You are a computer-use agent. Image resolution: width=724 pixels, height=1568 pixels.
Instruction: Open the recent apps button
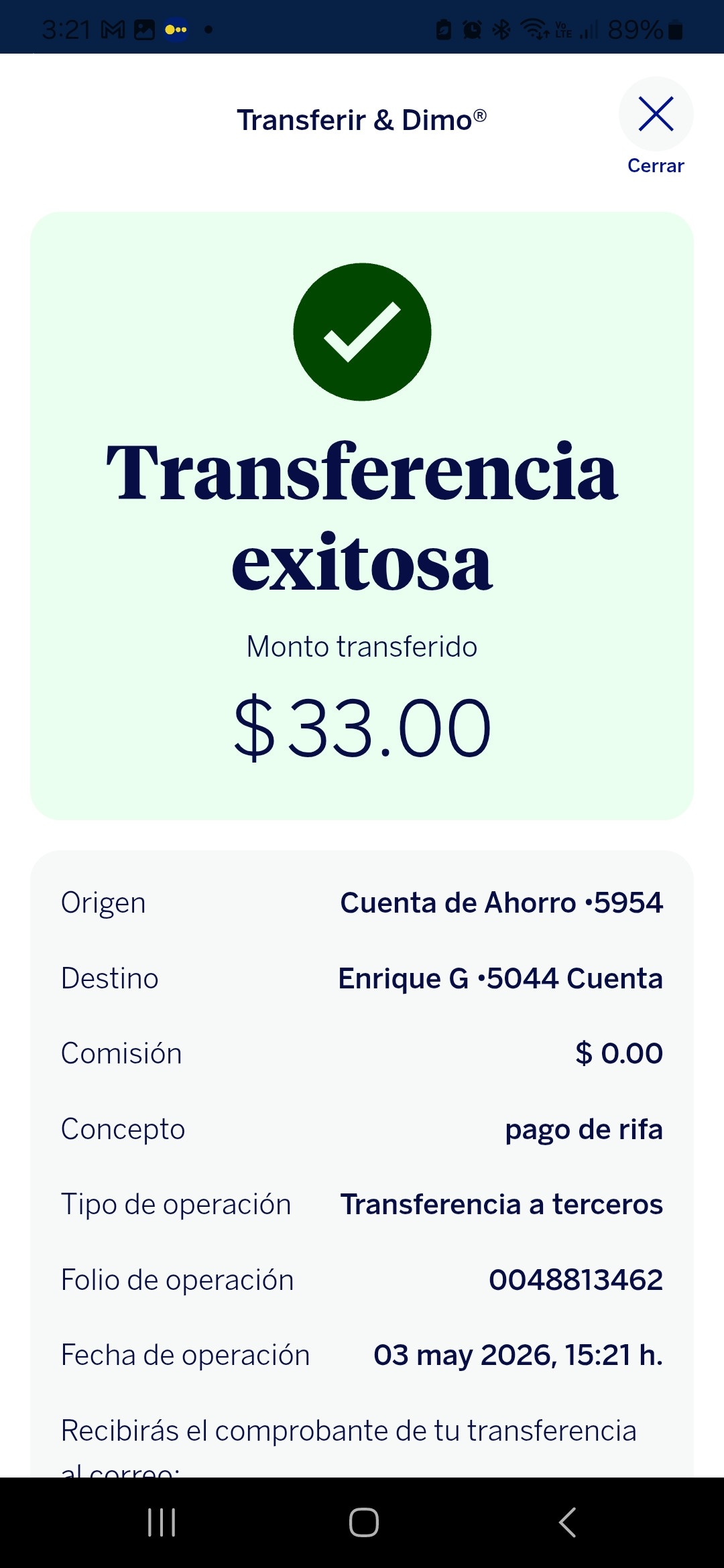(162, 1522)
